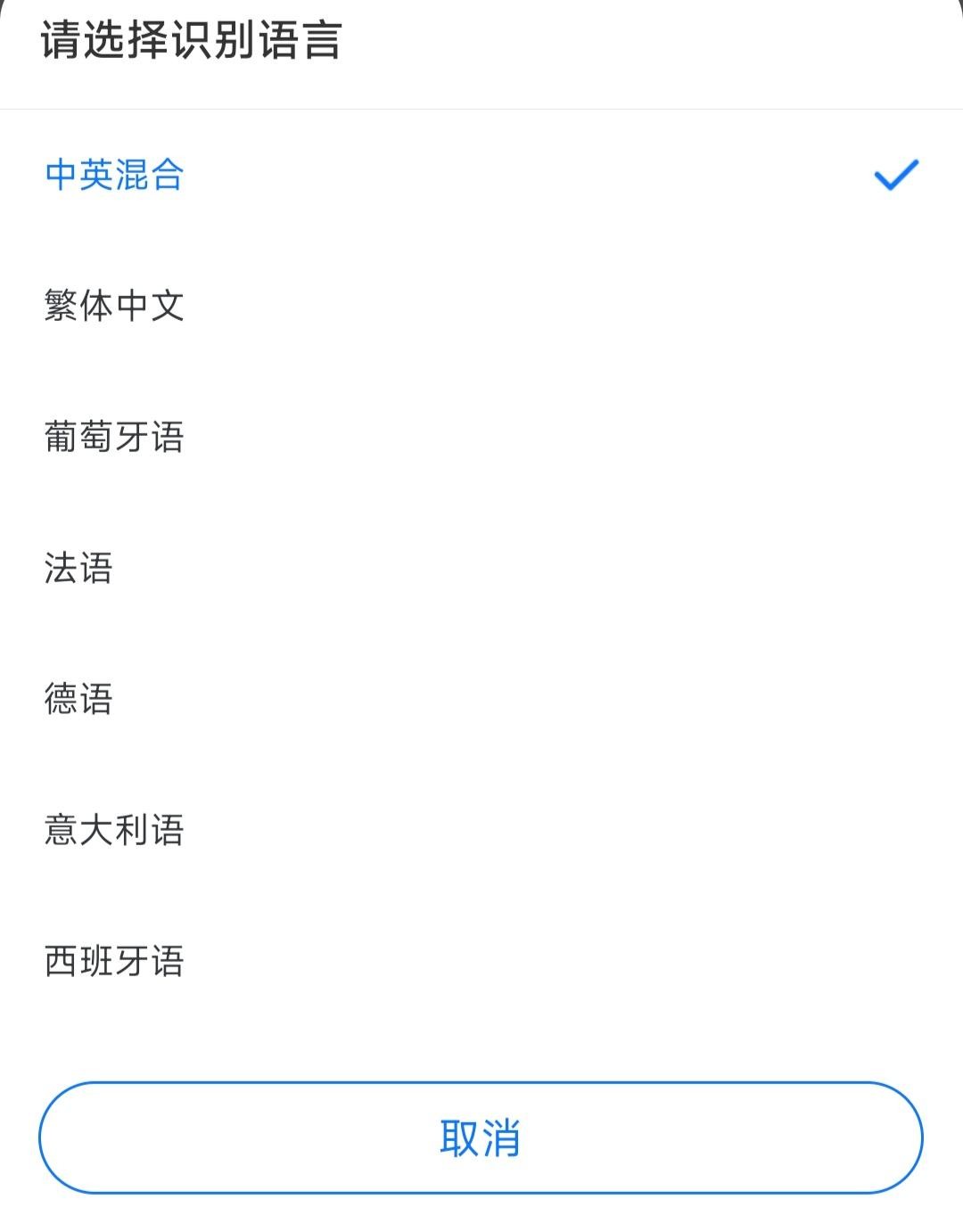Switch recognition language to 意大利语
The image size is (963, 1232).
[x=114, y=830]
